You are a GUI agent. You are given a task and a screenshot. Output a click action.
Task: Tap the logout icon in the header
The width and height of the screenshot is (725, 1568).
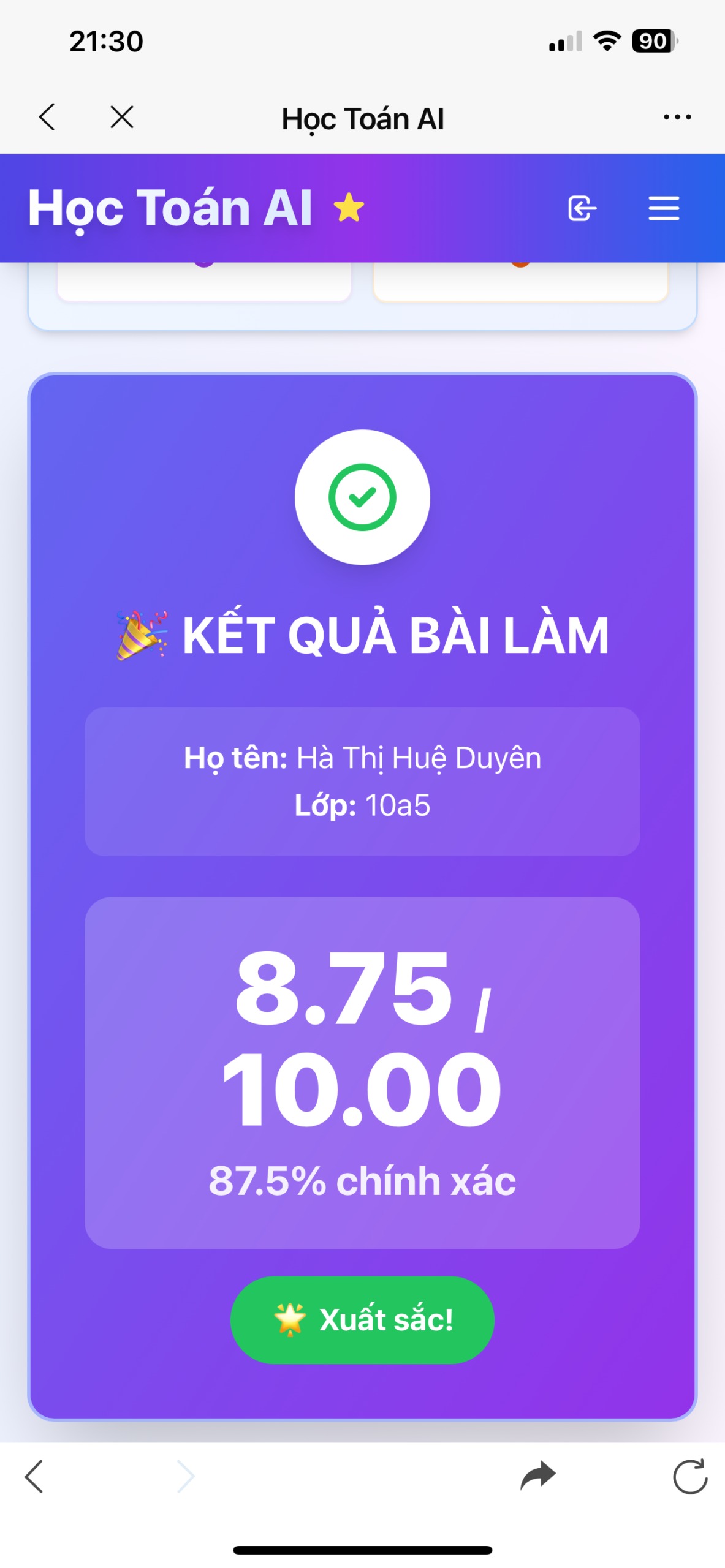tap(582, 208)
